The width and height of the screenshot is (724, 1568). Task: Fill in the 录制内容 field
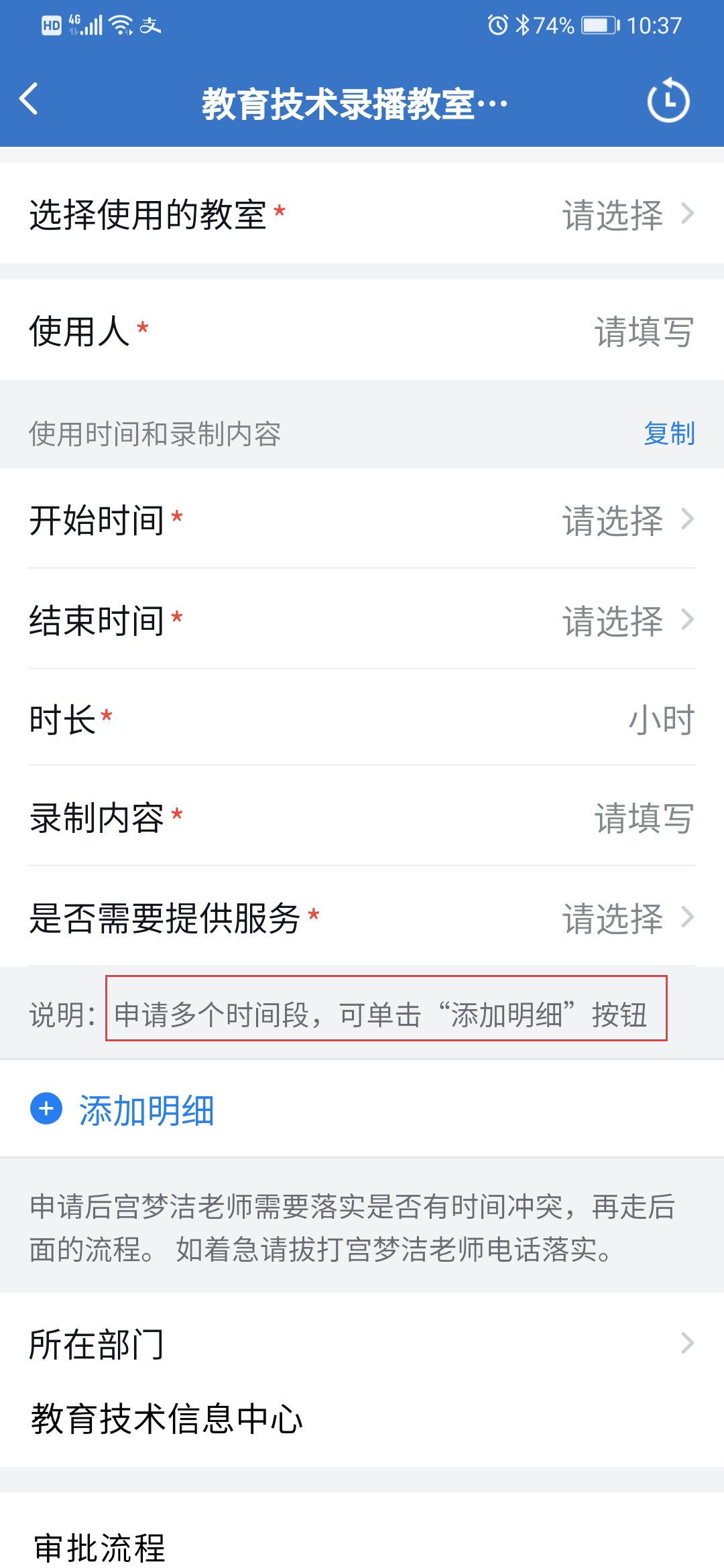click(x=642, y=818)
